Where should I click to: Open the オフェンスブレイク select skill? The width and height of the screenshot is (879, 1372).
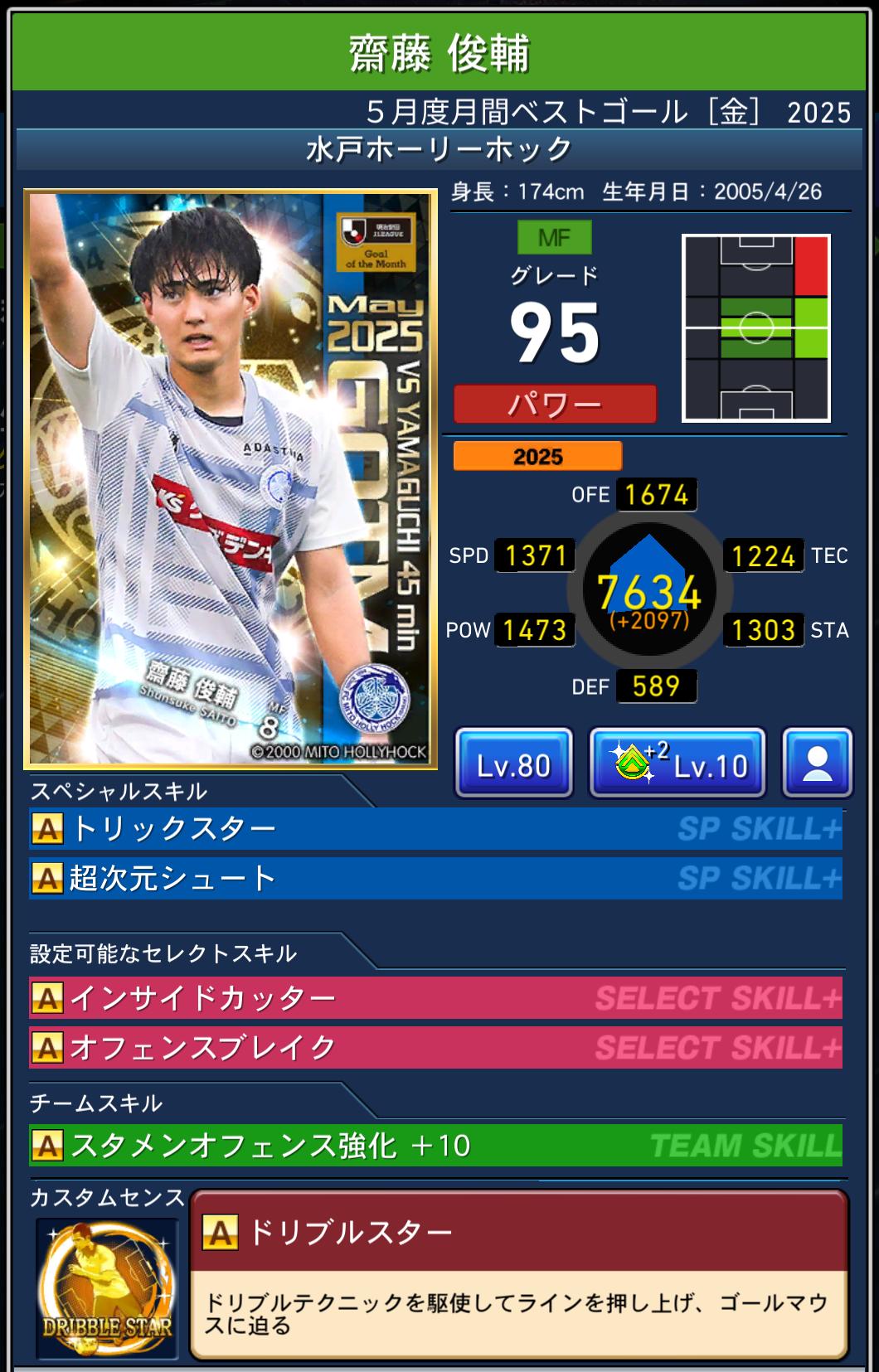[435, 1047]
